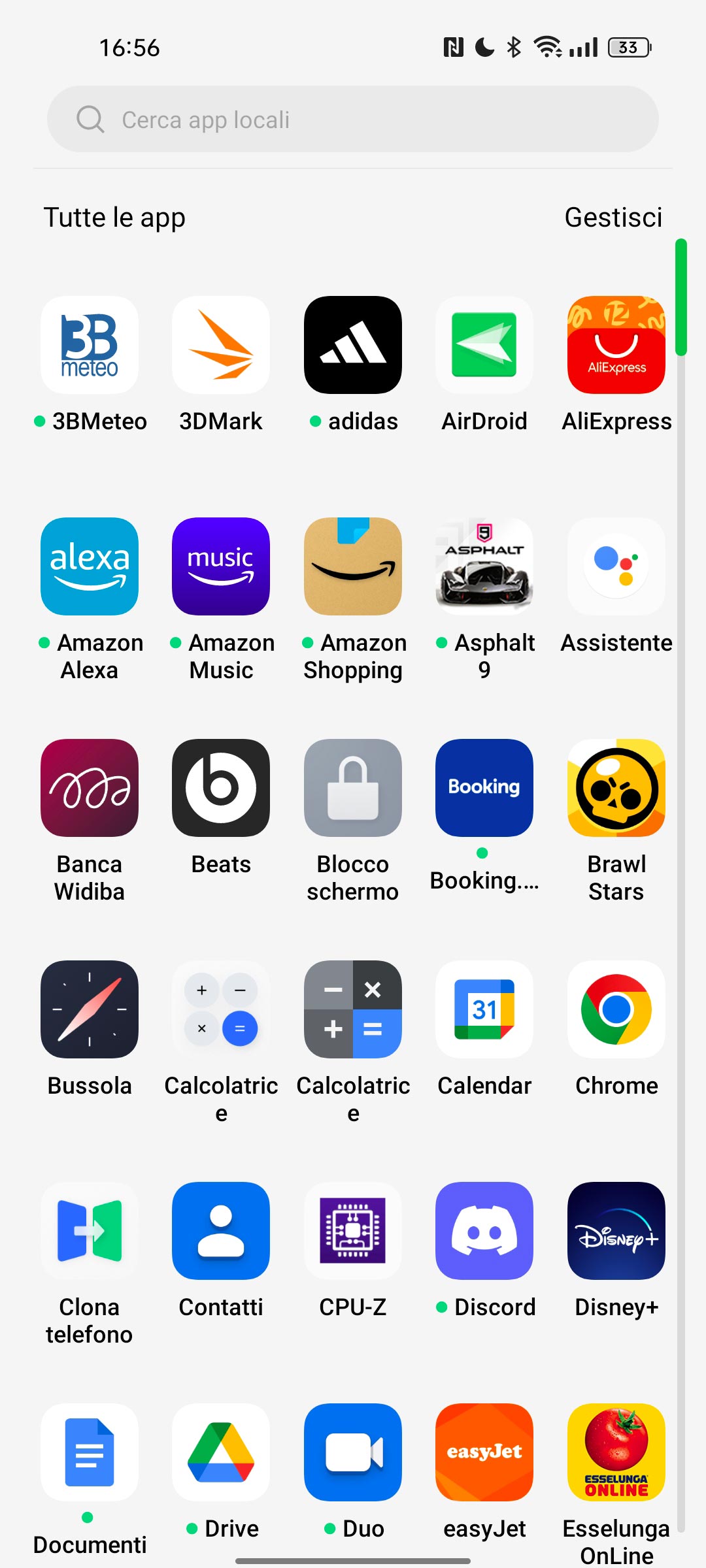The image size is (706, 1568).
Task: Open the AliExpress shopping app
Action: pos(616,345)
